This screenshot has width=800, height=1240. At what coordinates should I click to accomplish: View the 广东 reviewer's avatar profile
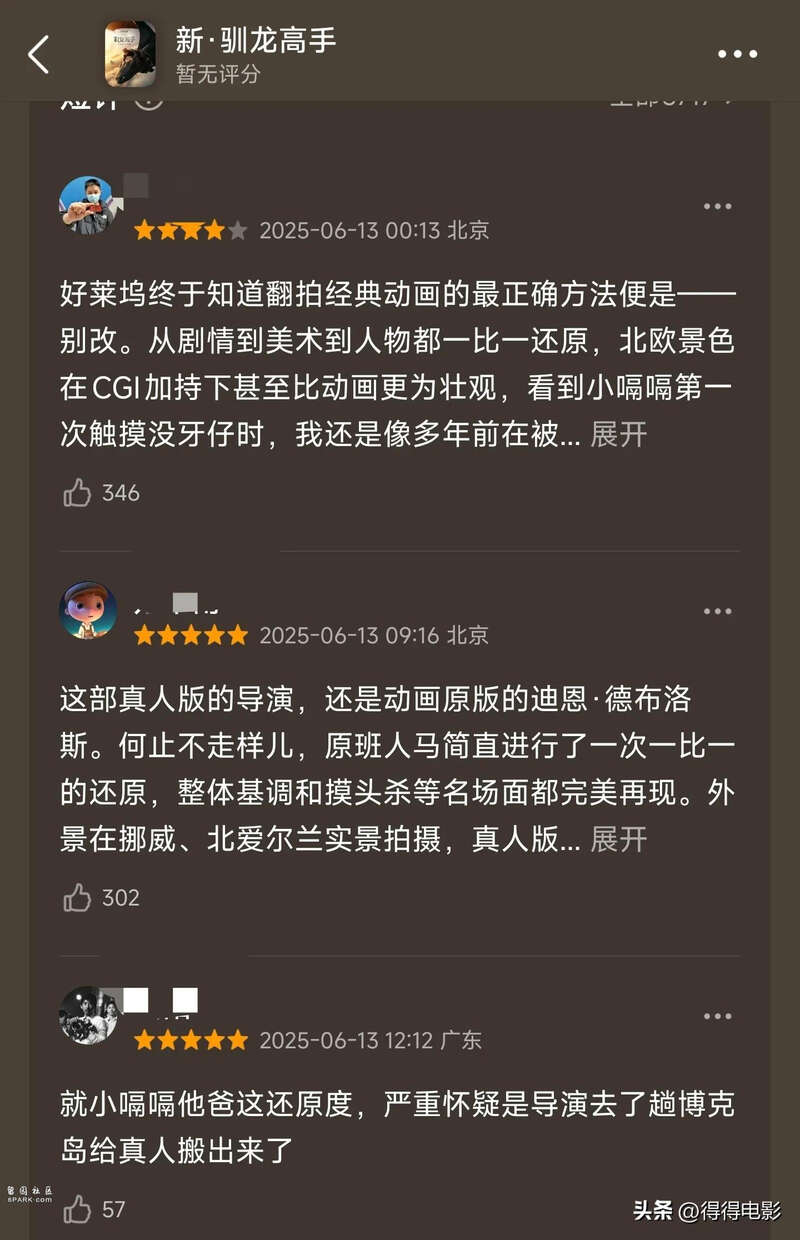tap(88, 1014)
